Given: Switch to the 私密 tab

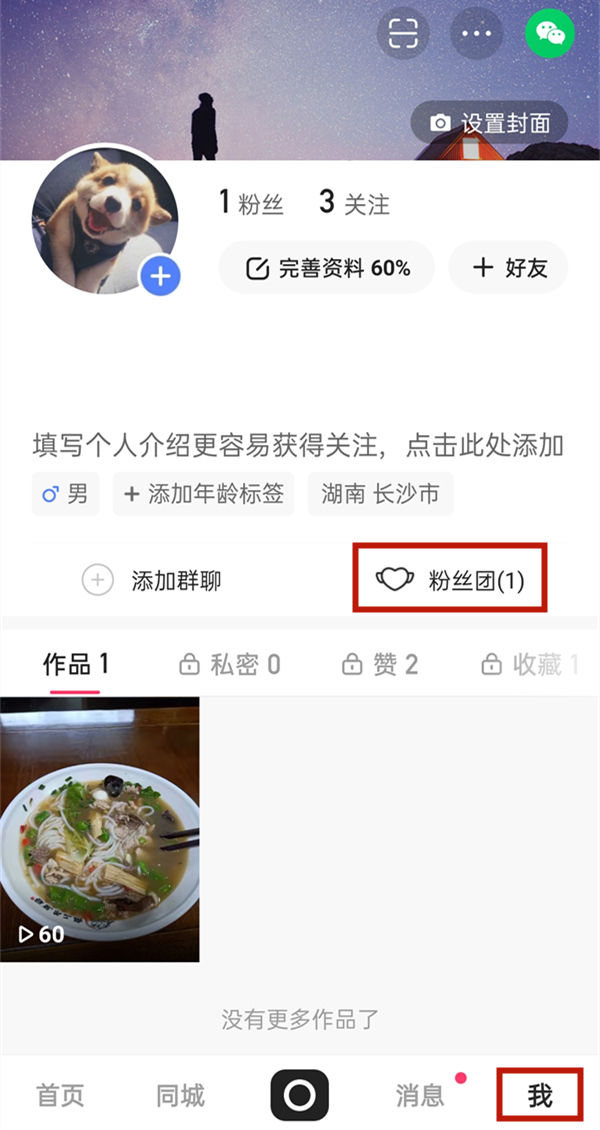Looking at the screenshot, I should 229,664.
